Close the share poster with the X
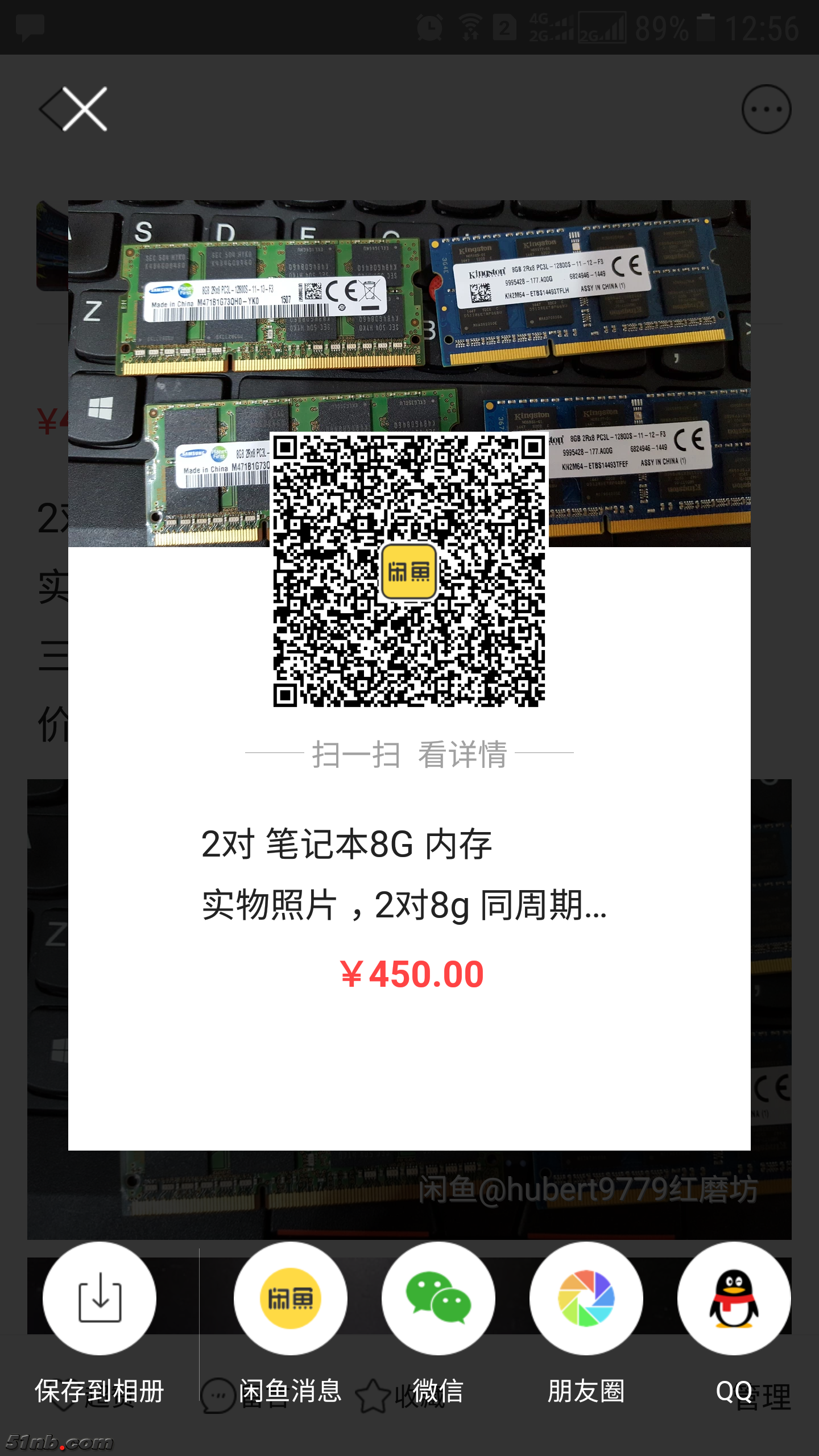 pos(84,109)
